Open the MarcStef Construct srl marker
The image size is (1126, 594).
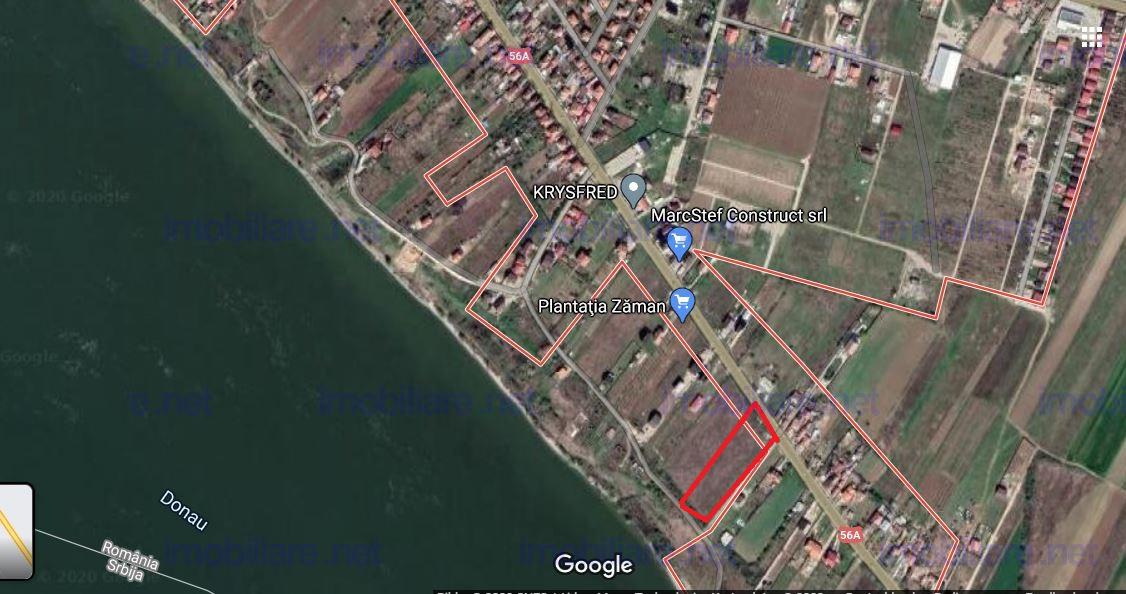tap(680, 241)
